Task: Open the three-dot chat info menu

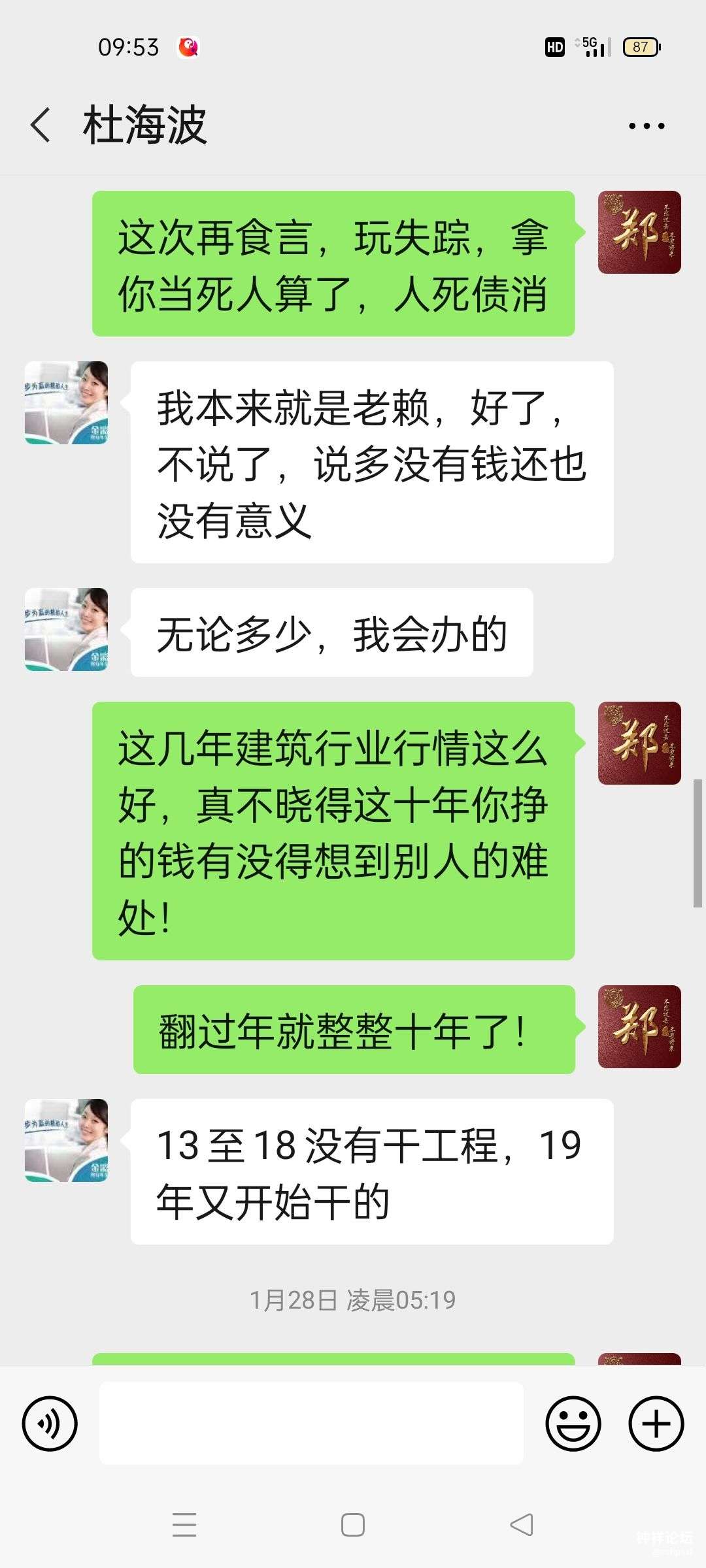Action: coord(646,125)
